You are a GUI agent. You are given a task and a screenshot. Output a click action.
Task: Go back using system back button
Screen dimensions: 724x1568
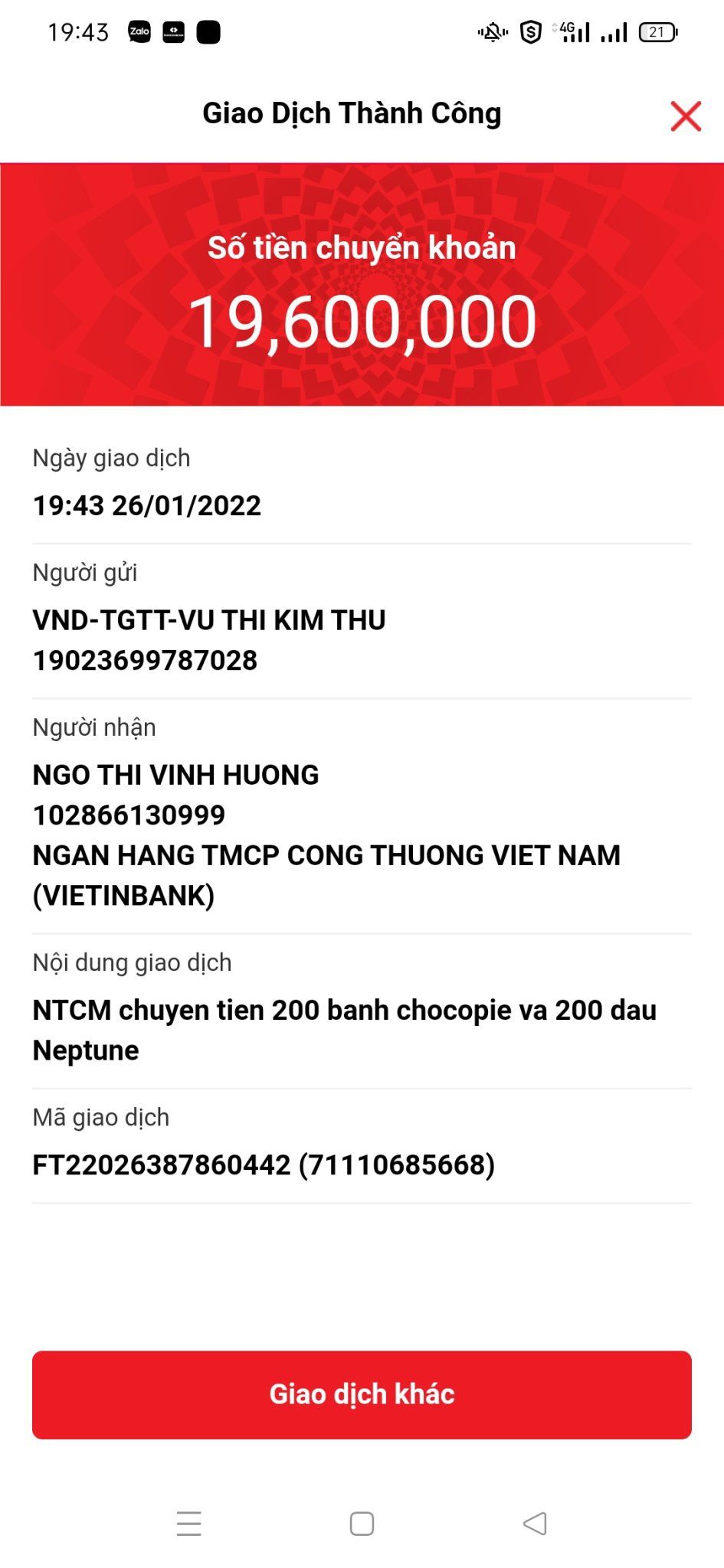pos(535,1523)
